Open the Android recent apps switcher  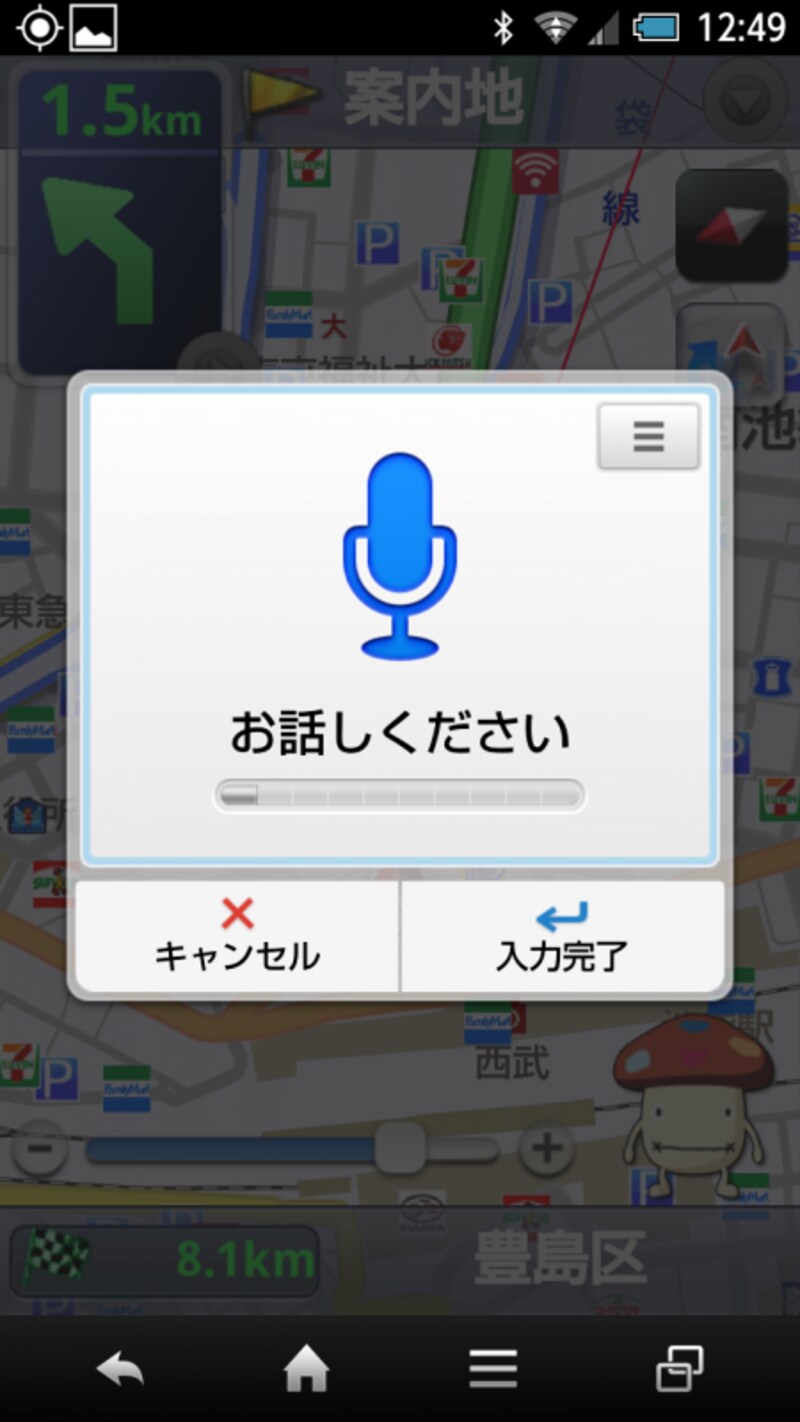point(678,1370)
